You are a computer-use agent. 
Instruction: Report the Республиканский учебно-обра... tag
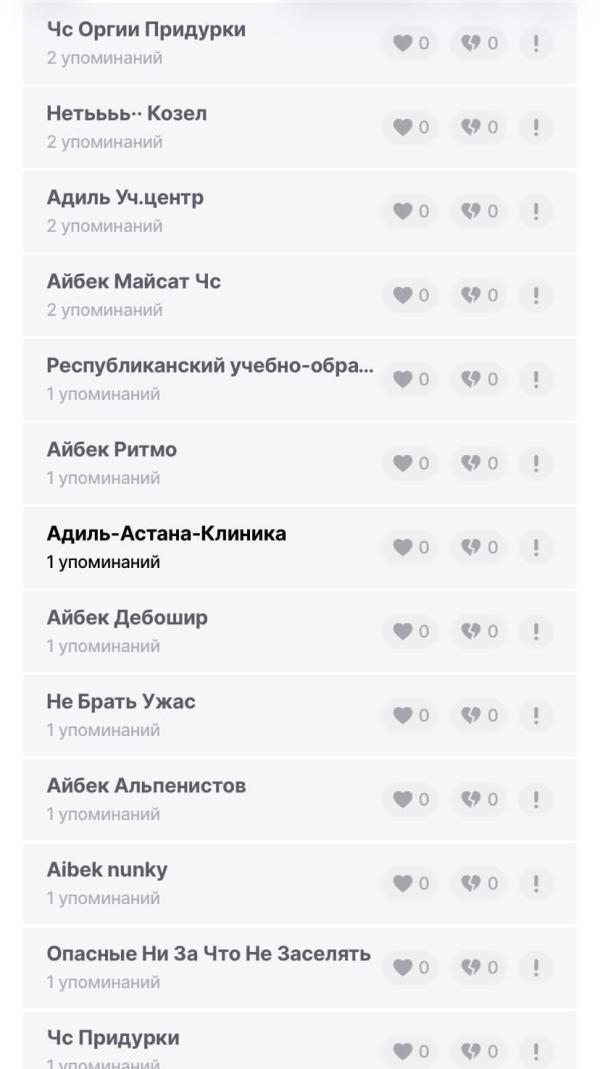click(536, 380)
